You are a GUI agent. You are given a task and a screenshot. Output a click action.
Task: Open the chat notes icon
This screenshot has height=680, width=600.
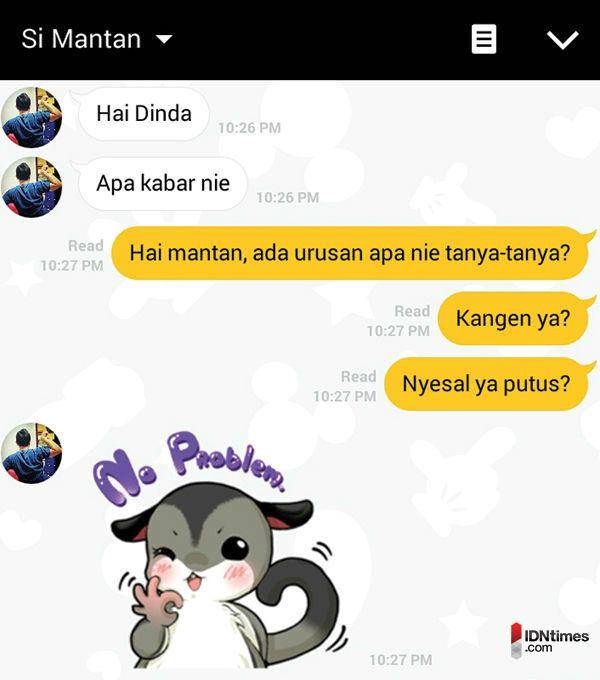tap(484, 40)
